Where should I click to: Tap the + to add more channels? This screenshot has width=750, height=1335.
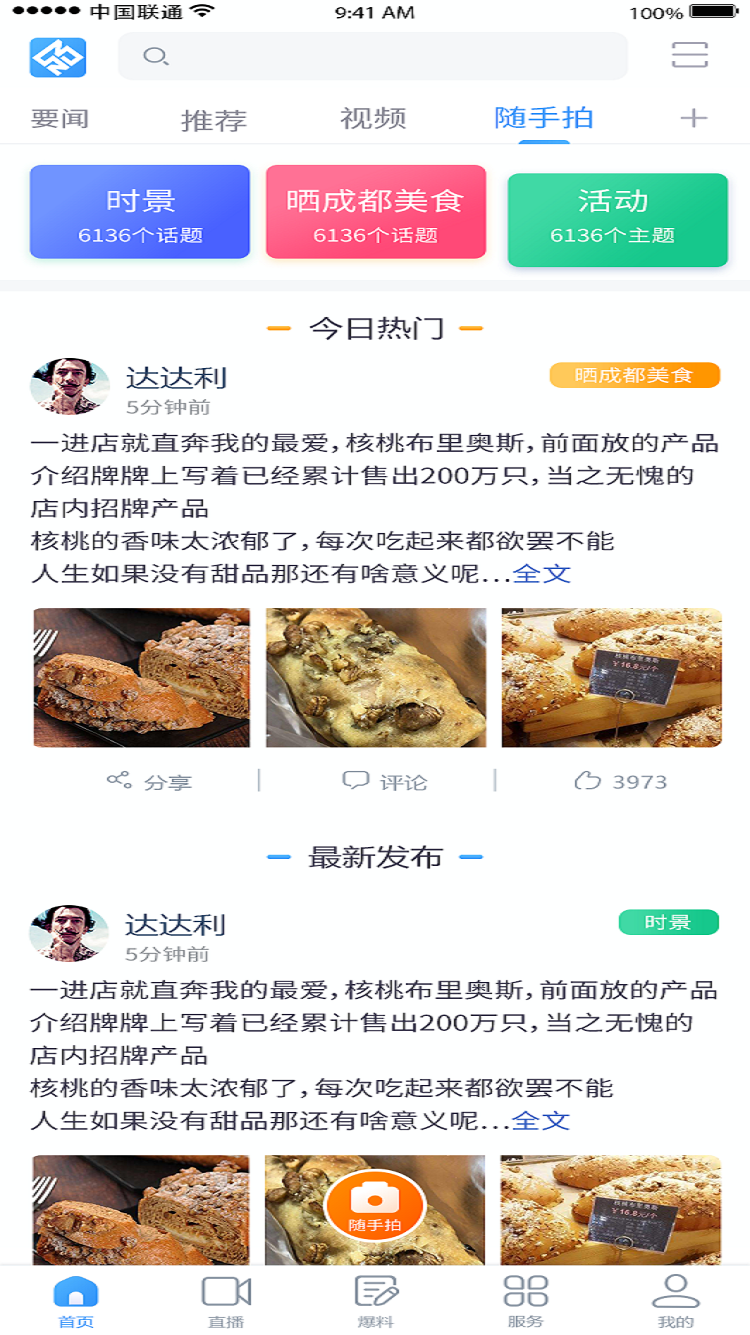point(696,117)
